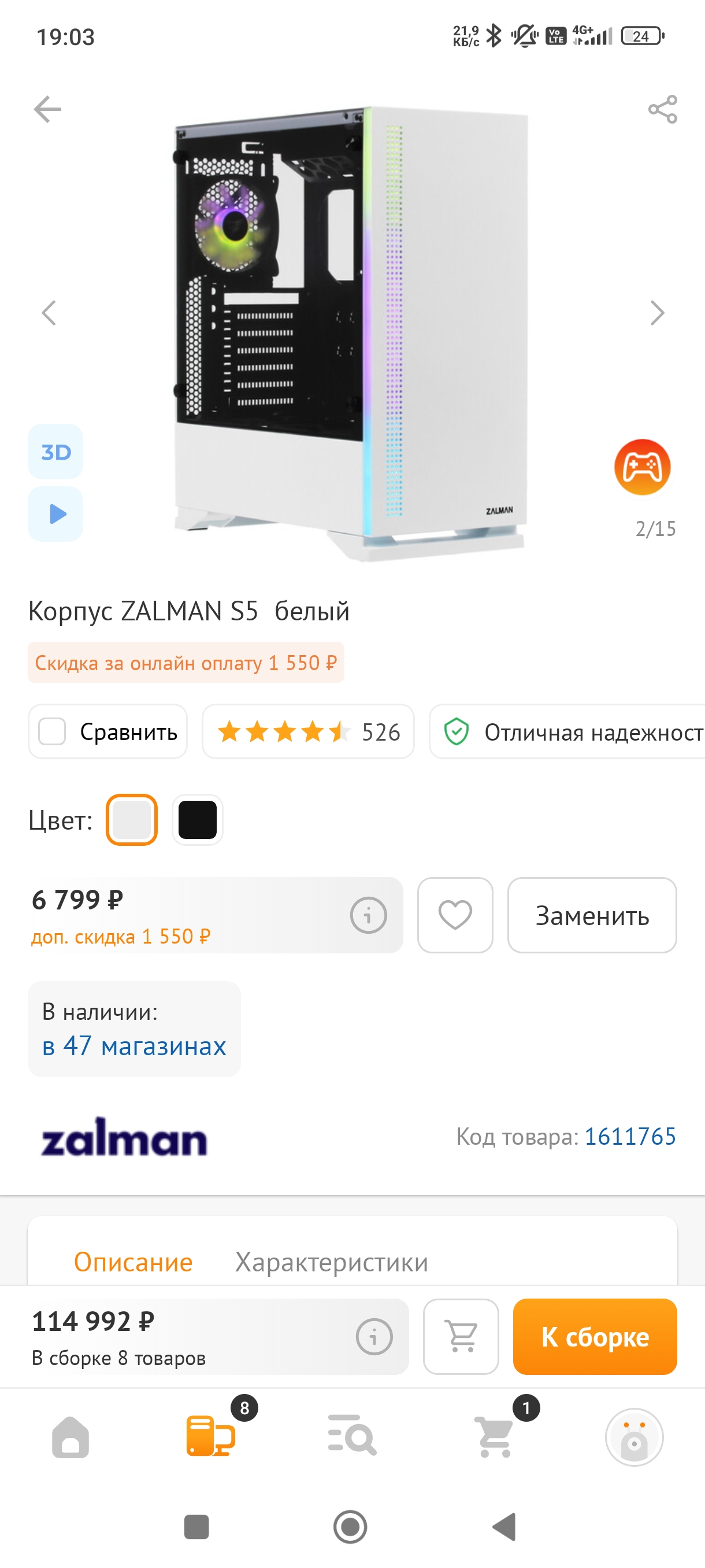Add the case to favorites

pos(455,915)
